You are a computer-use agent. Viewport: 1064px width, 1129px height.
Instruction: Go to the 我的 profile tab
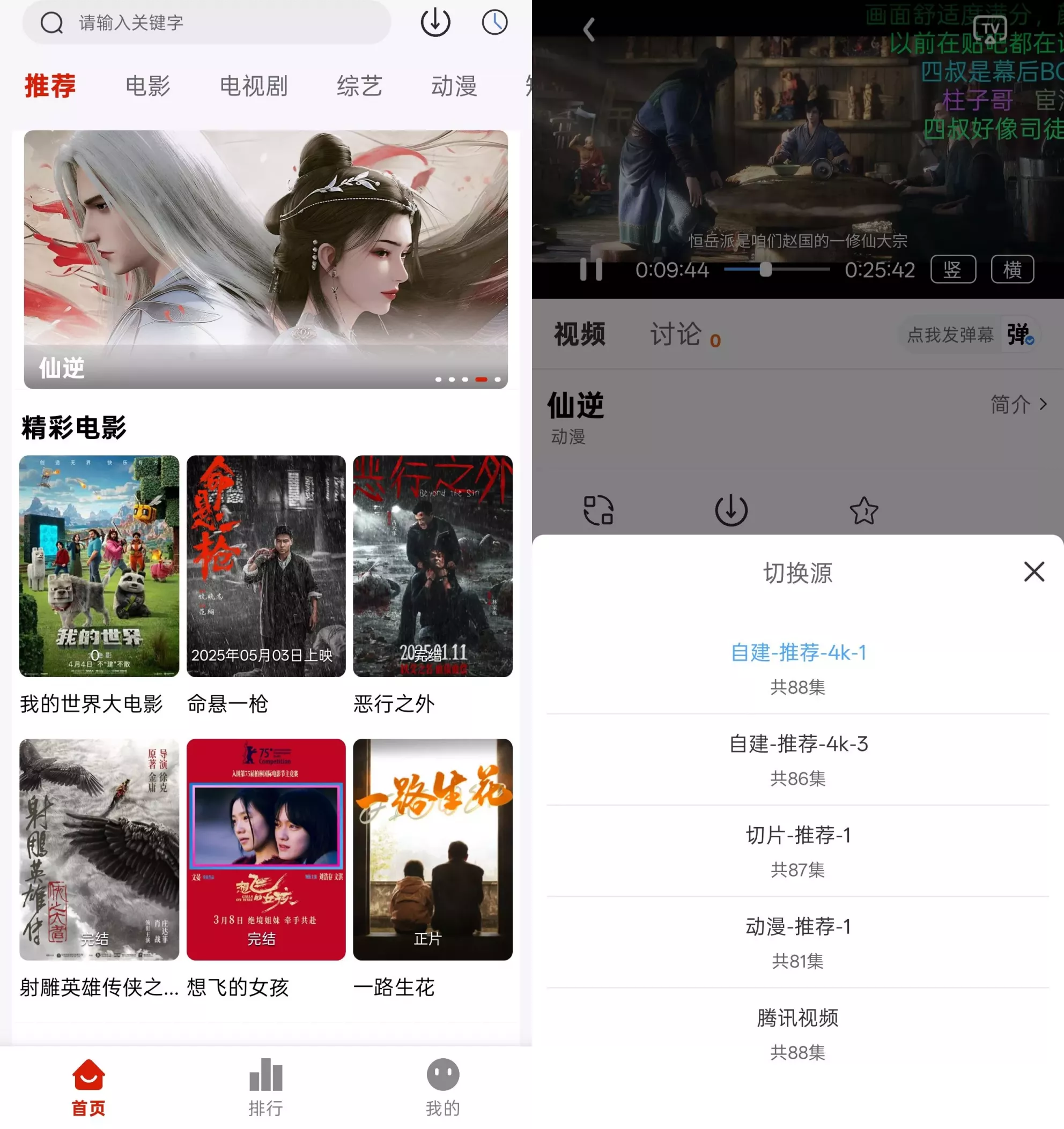442,1087
